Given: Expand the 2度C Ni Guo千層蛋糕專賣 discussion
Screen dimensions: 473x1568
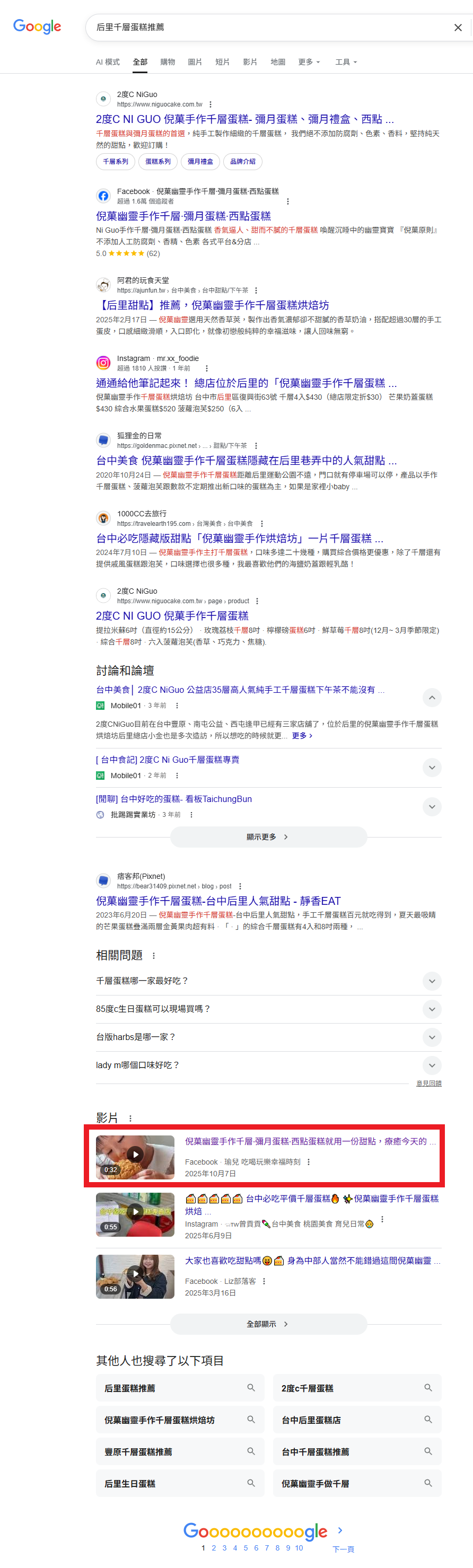Looking at the screenshot, I should coord(432,767).
